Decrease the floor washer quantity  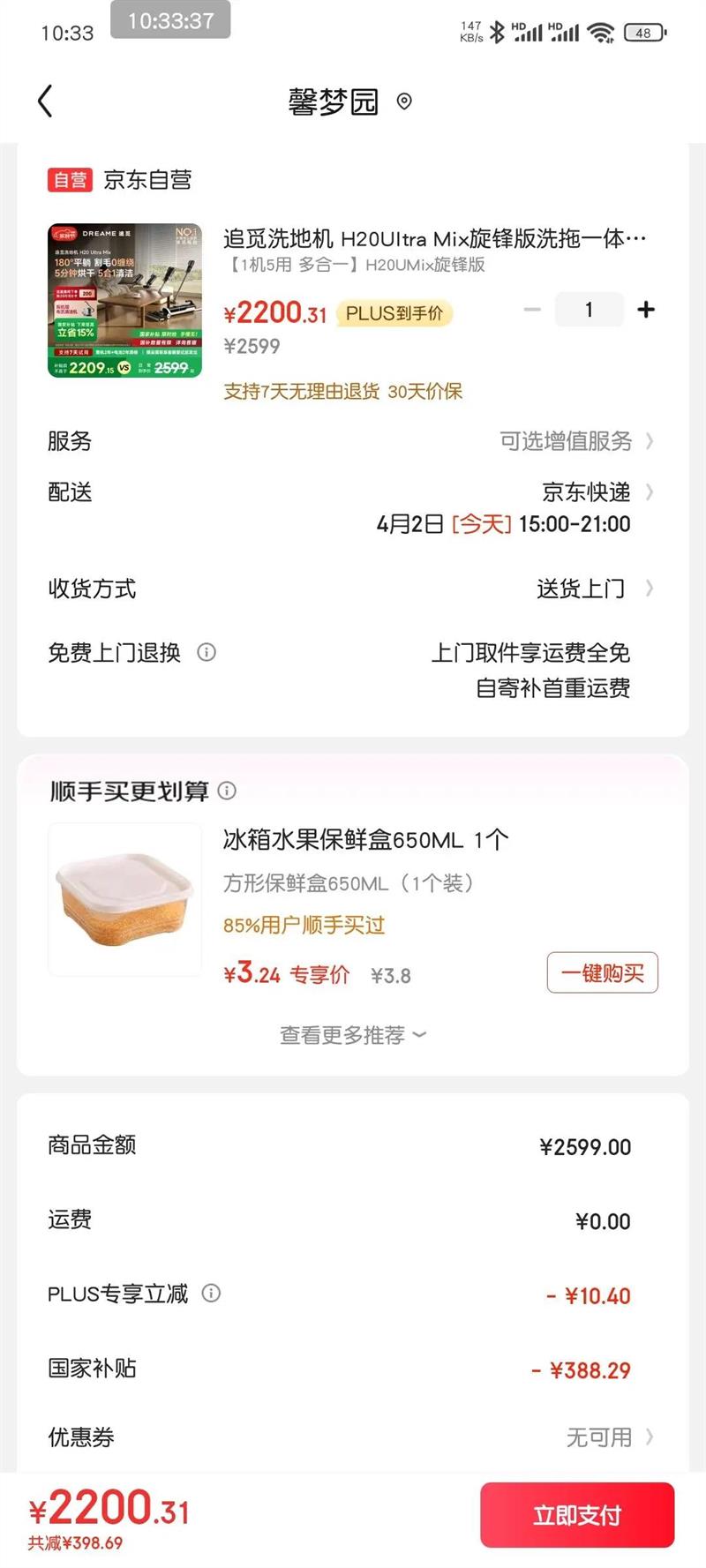[532, 310]
